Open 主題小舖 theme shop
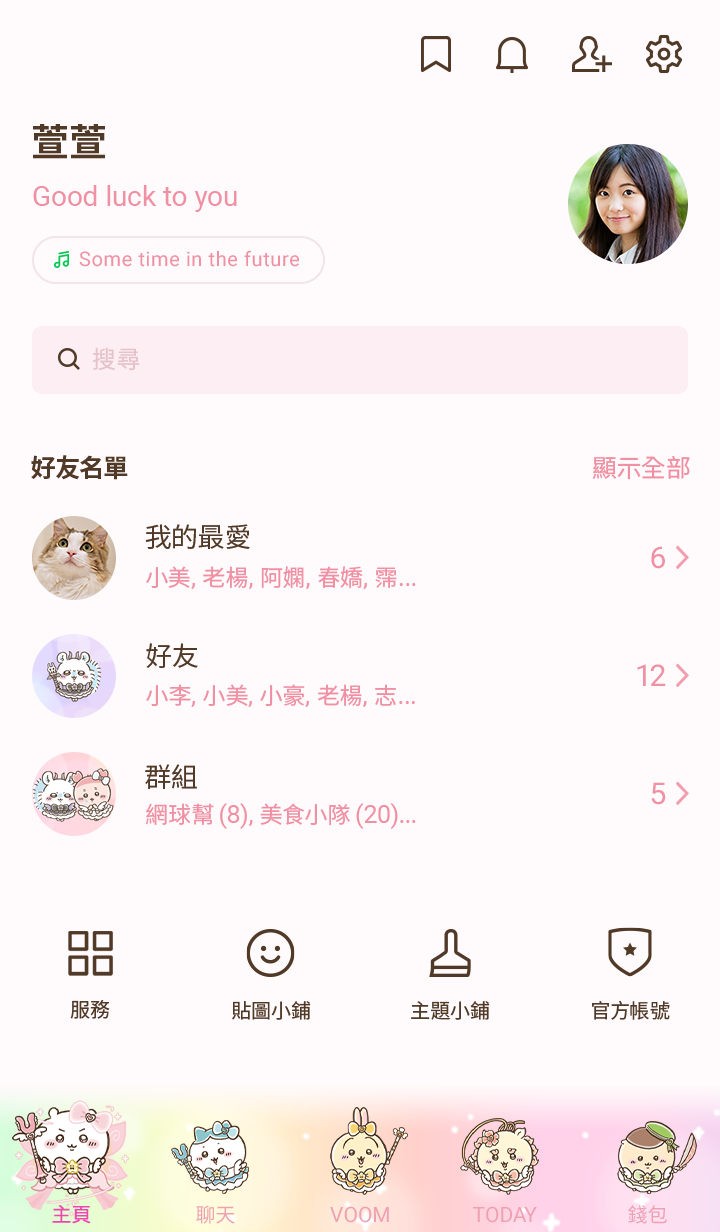720x1232 pixels. tap(450, 974)
